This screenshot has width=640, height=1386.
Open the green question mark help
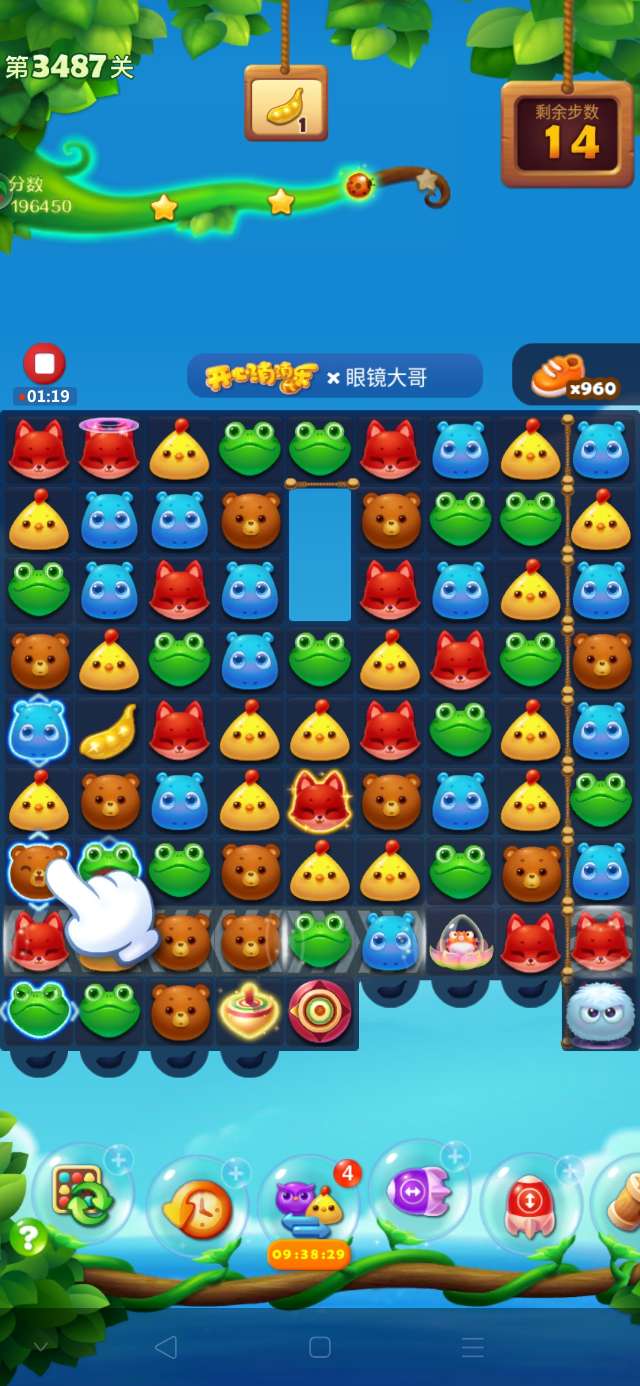pyautogui.click(x=28, y=1238)
